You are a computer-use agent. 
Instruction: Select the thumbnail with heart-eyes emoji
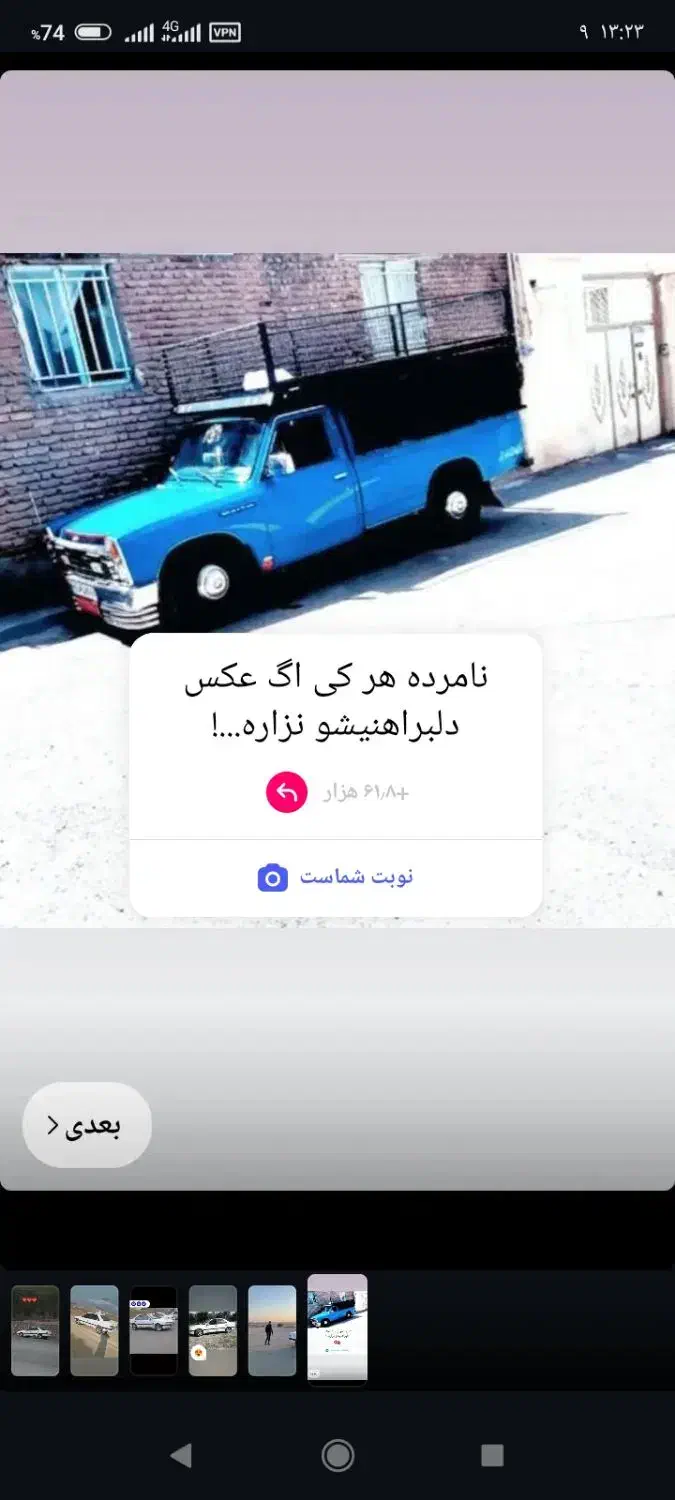tap(213, 1330)
